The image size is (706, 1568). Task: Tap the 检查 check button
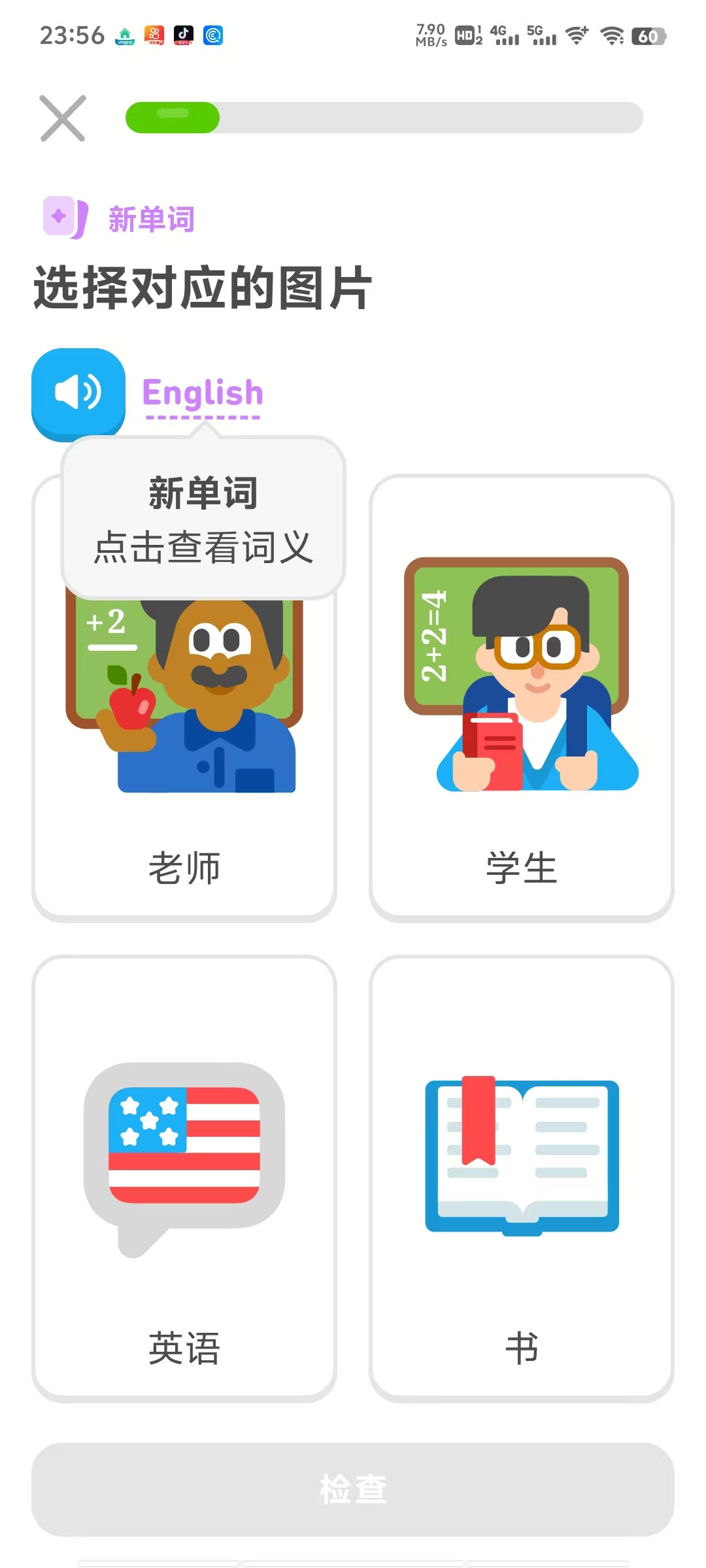353,1489
